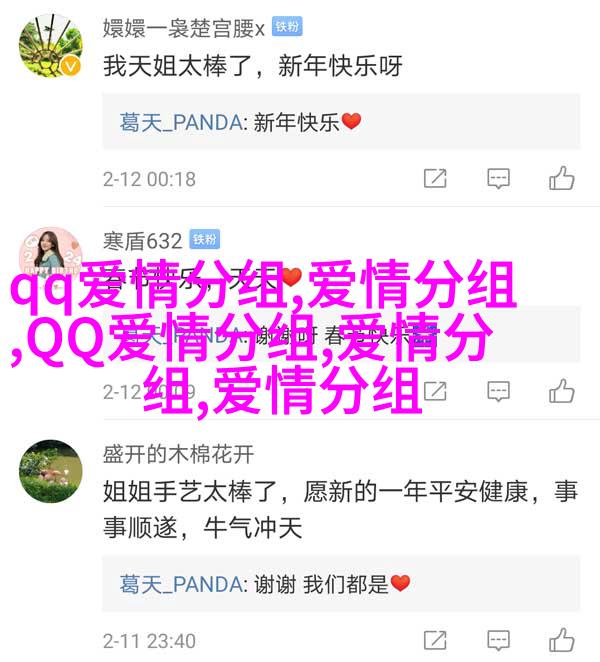
Task: Open 盛开的木棉花开's profile avatar
Action: pyautogui.click(x=50, y=471)
